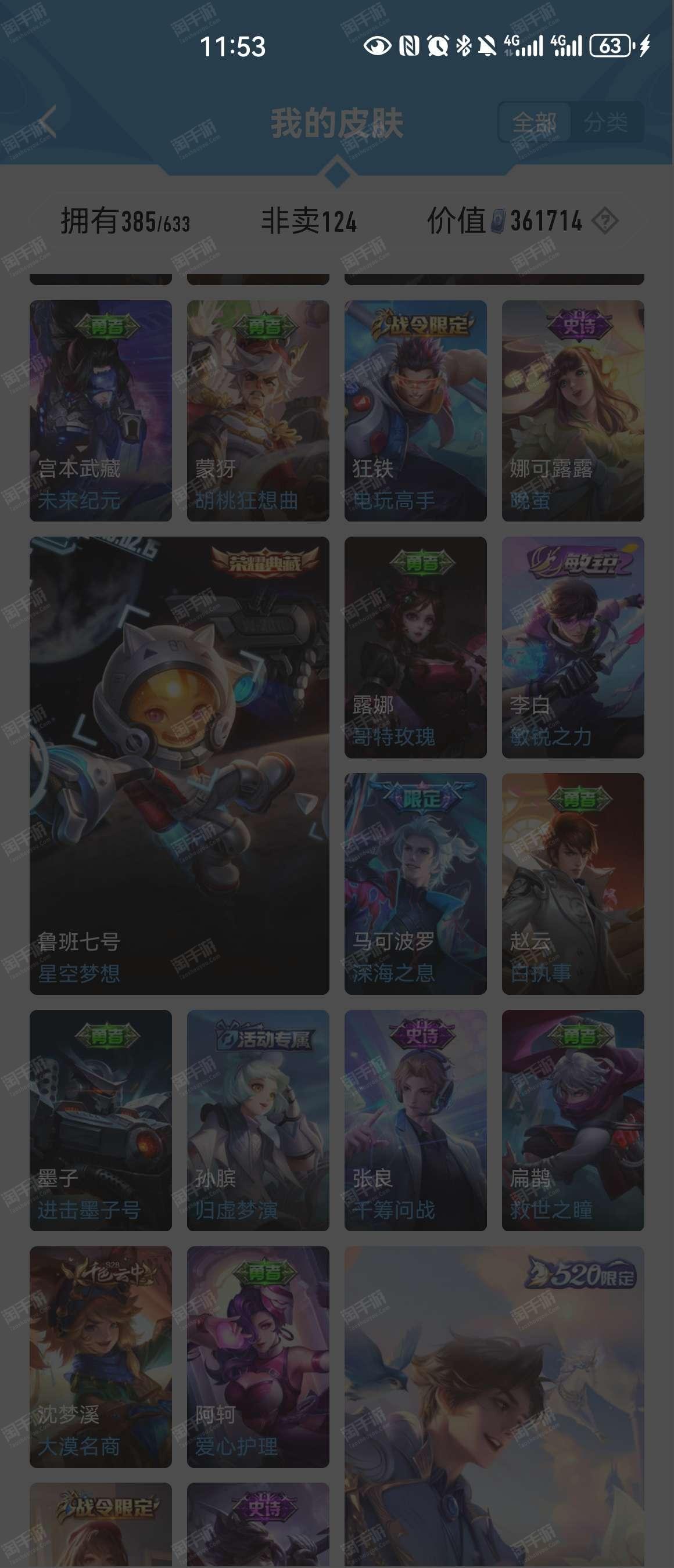Image resolution: width=674 pixels, height=1568 pixels.
Task: Open 鲁班七号 星空梦想 skin card
Action: [x=179, y=765]
